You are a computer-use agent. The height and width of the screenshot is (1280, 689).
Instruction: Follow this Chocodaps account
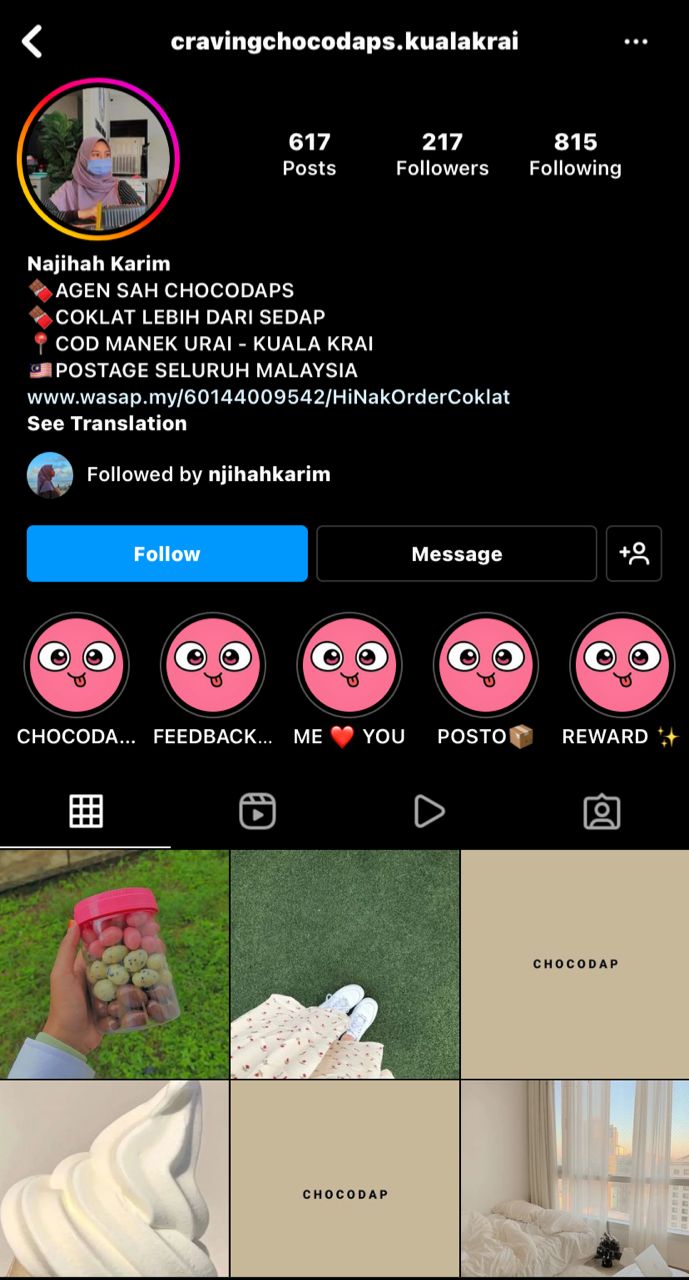167,553
